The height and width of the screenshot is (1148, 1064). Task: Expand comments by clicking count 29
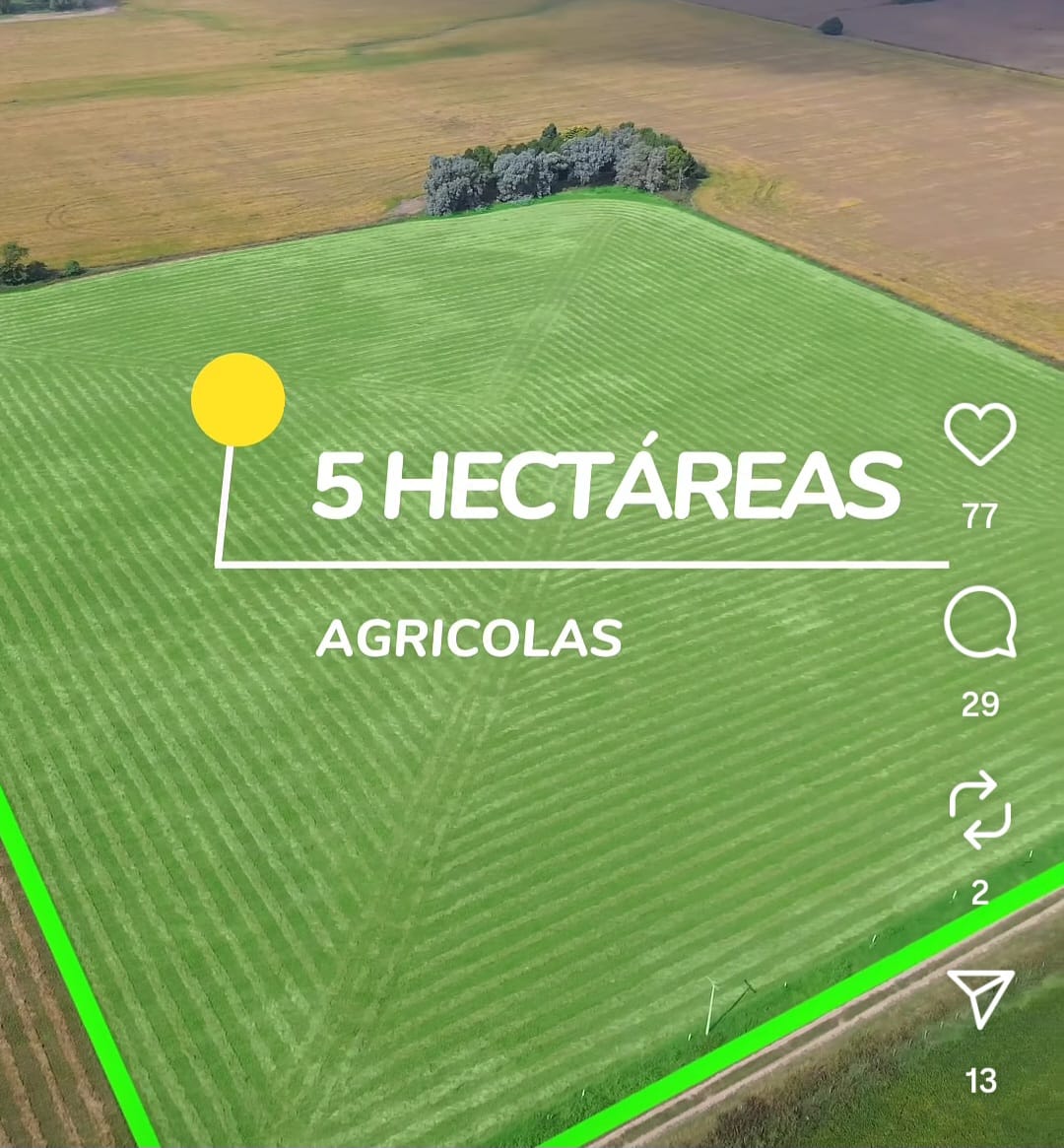coord(978,705)
